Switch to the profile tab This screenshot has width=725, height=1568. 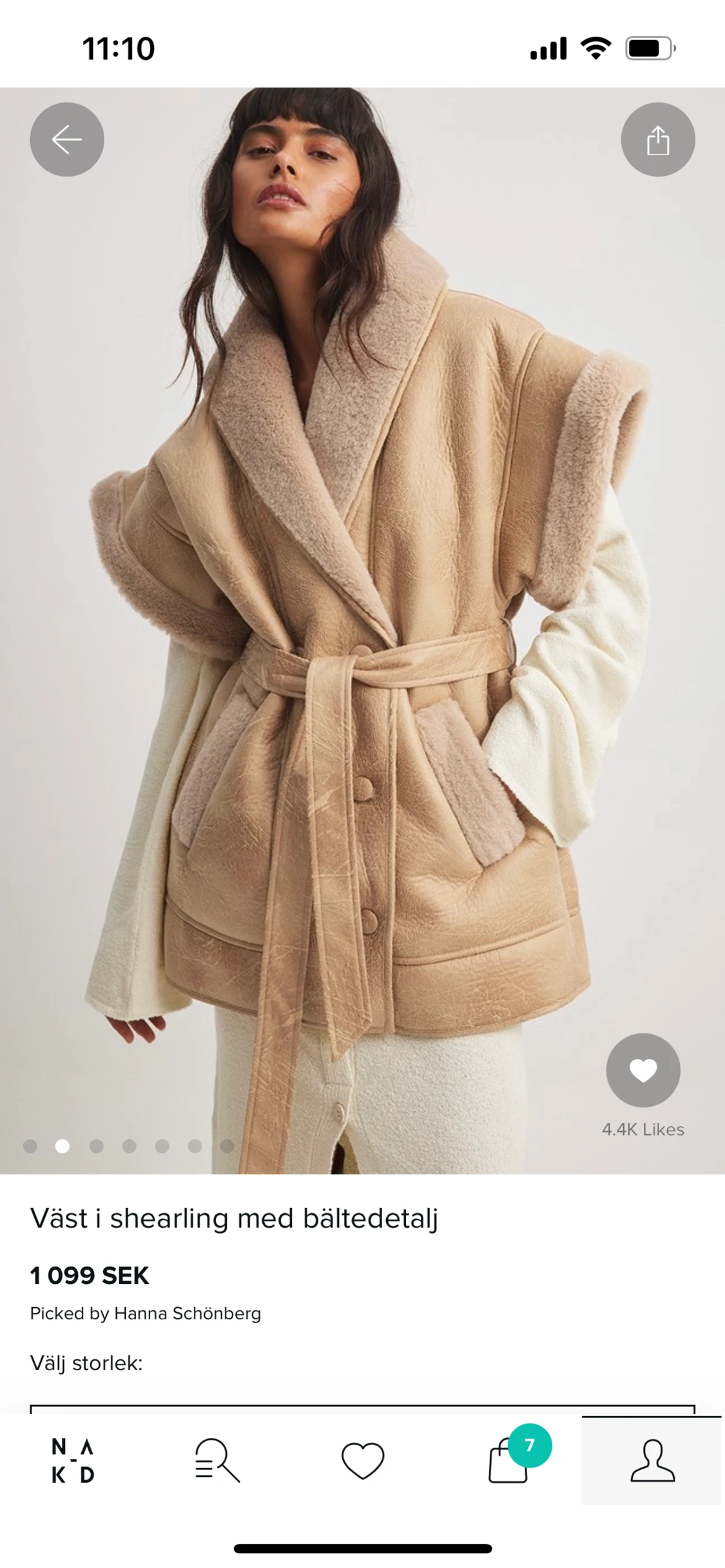(x=652, y=1460)
